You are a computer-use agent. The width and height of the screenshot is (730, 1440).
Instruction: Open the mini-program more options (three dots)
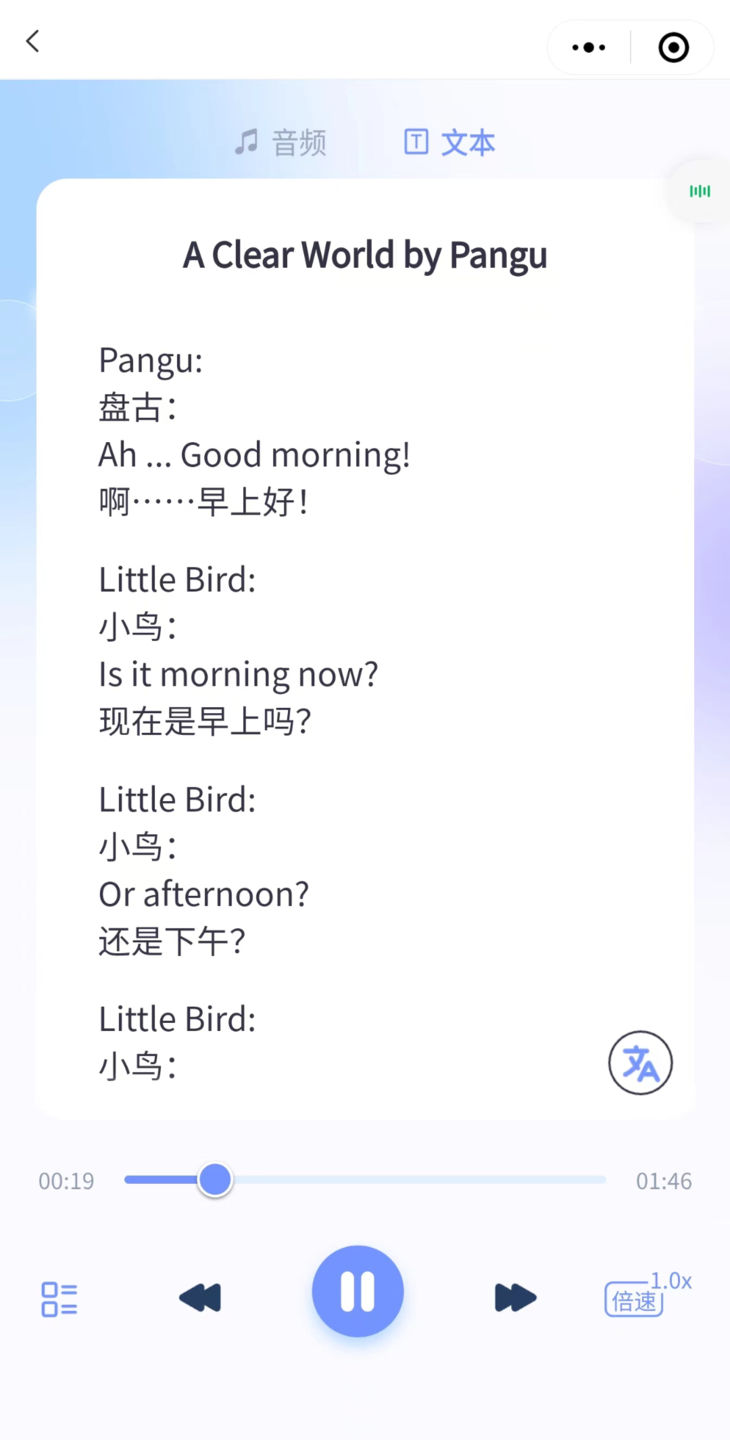coord(588,47)
